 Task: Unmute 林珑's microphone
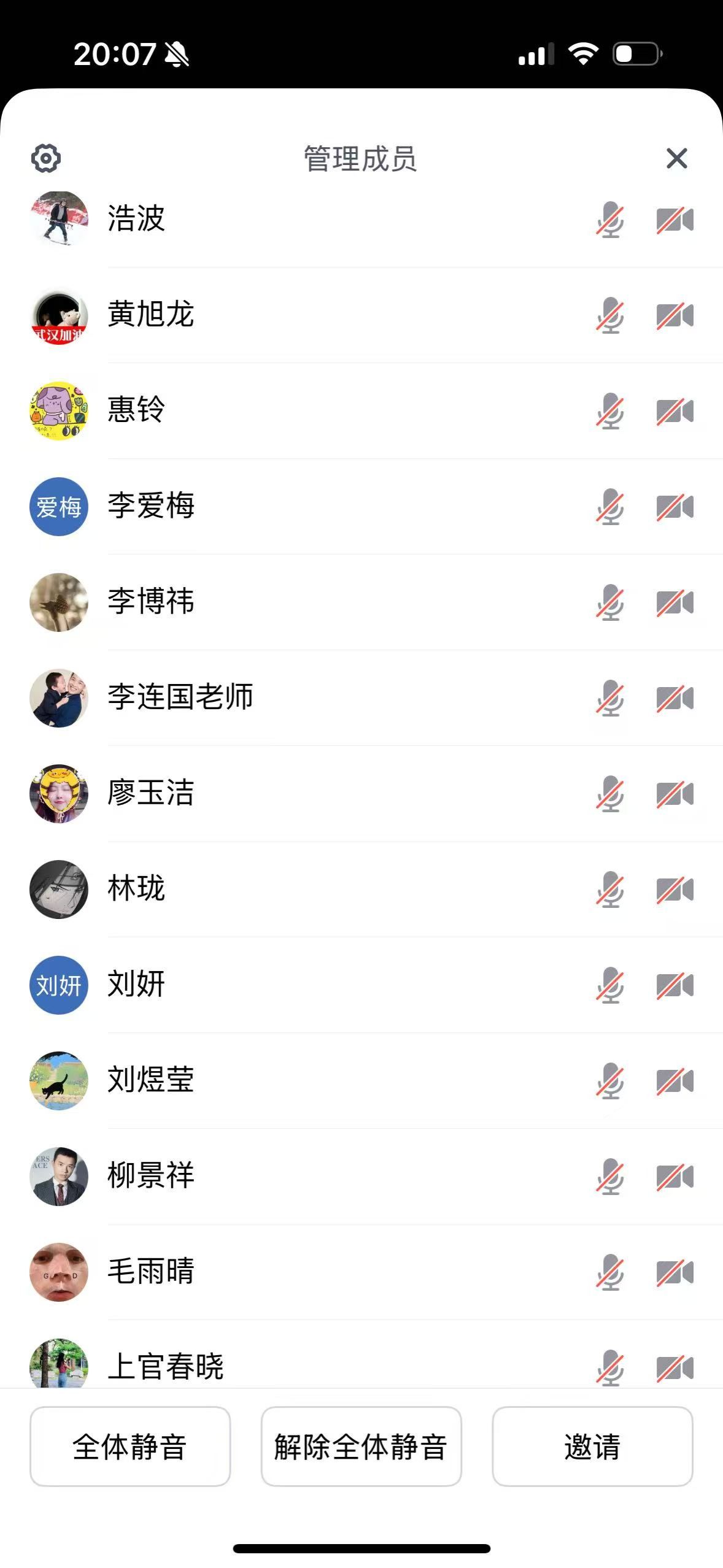click(610, 890)
